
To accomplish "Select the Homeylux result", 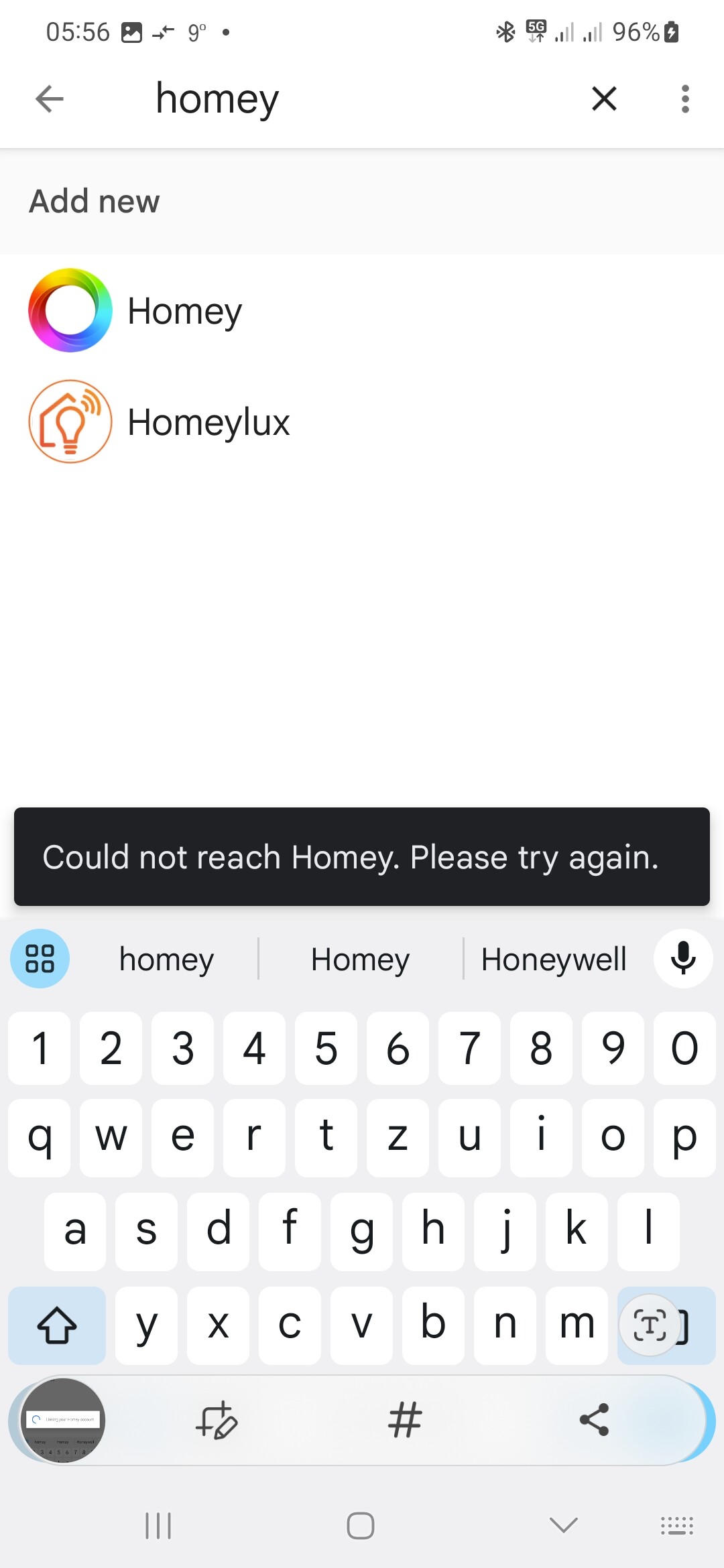I will click(208, 422).
